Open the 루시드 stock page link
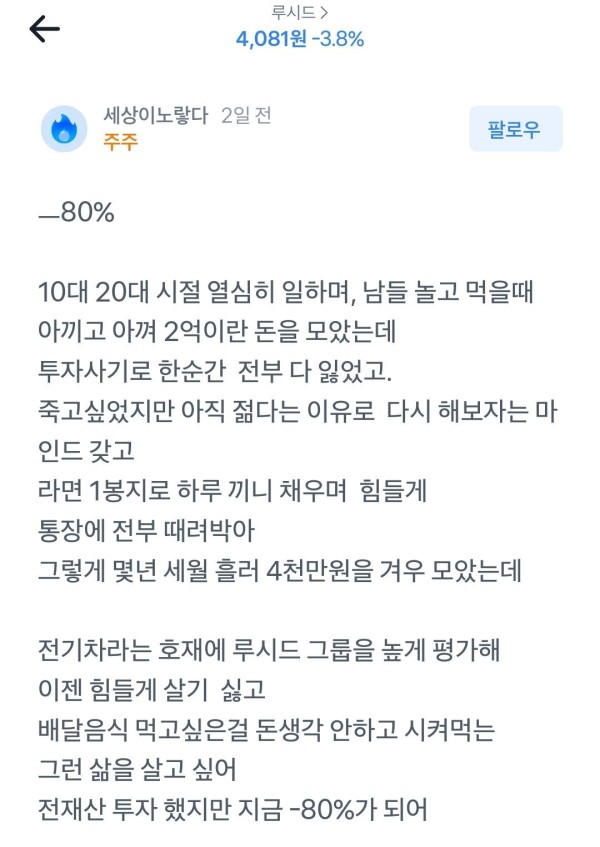 300,14
